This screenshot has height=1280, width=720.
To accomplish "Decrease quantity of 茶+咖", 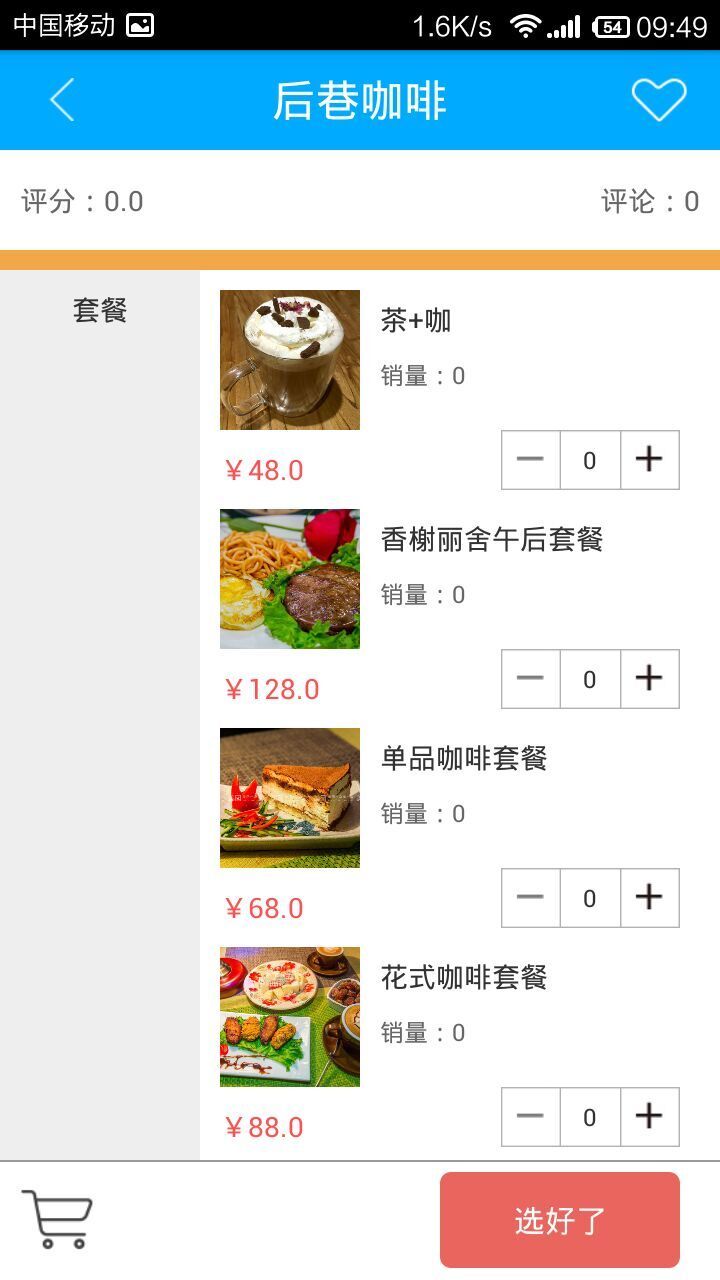I will point(530,460).
